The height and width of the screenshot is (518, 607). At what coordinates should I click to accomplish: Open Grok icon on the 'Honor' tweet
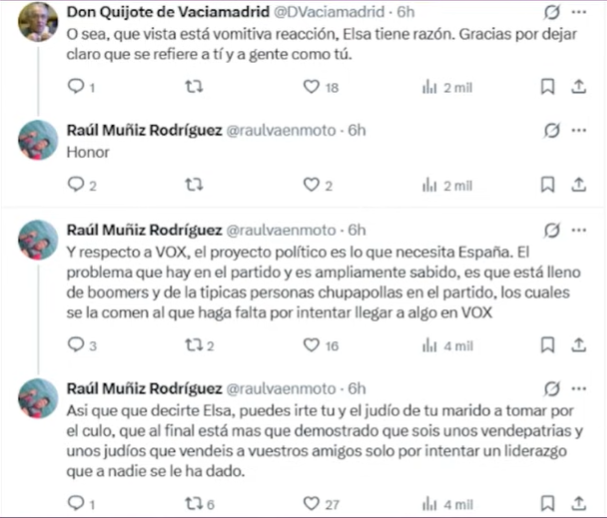pos(548,131)
